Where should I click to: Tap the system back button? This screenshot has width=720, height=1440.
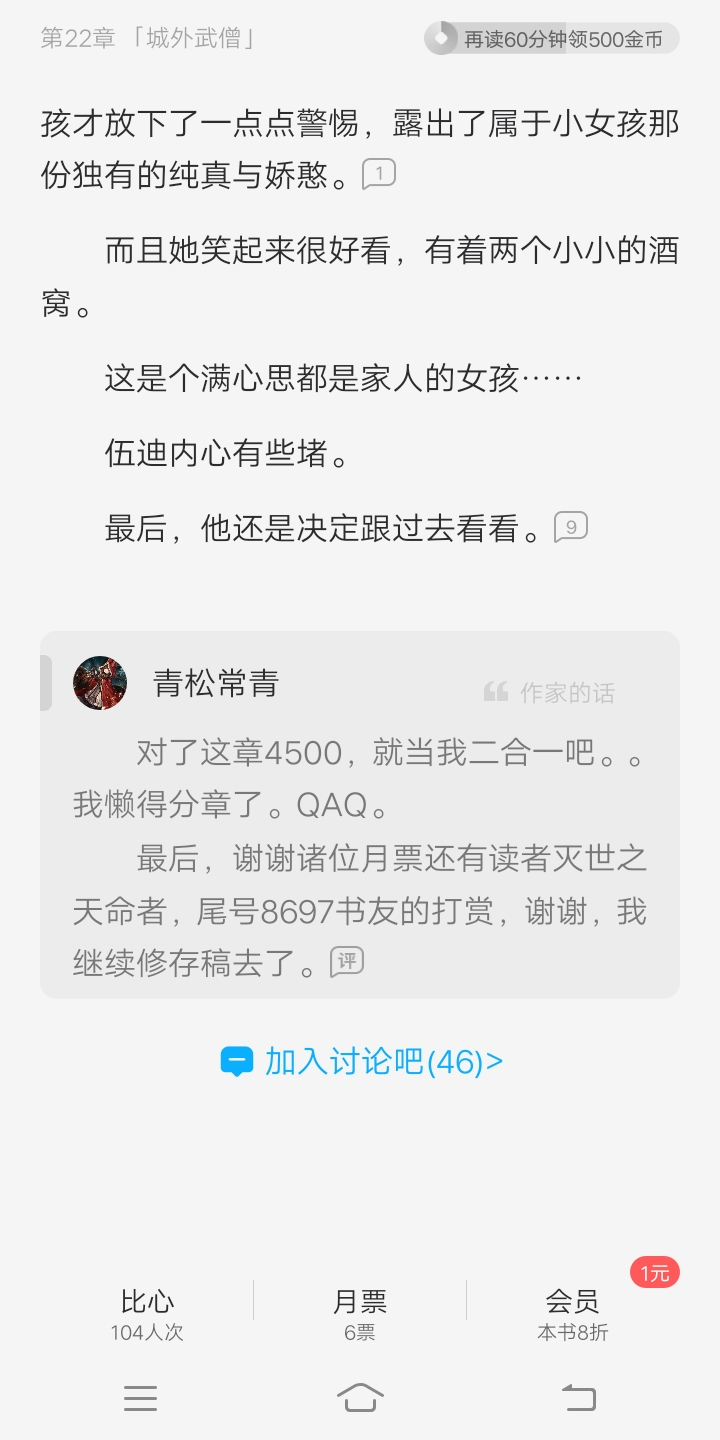[x=579, y=1398]
